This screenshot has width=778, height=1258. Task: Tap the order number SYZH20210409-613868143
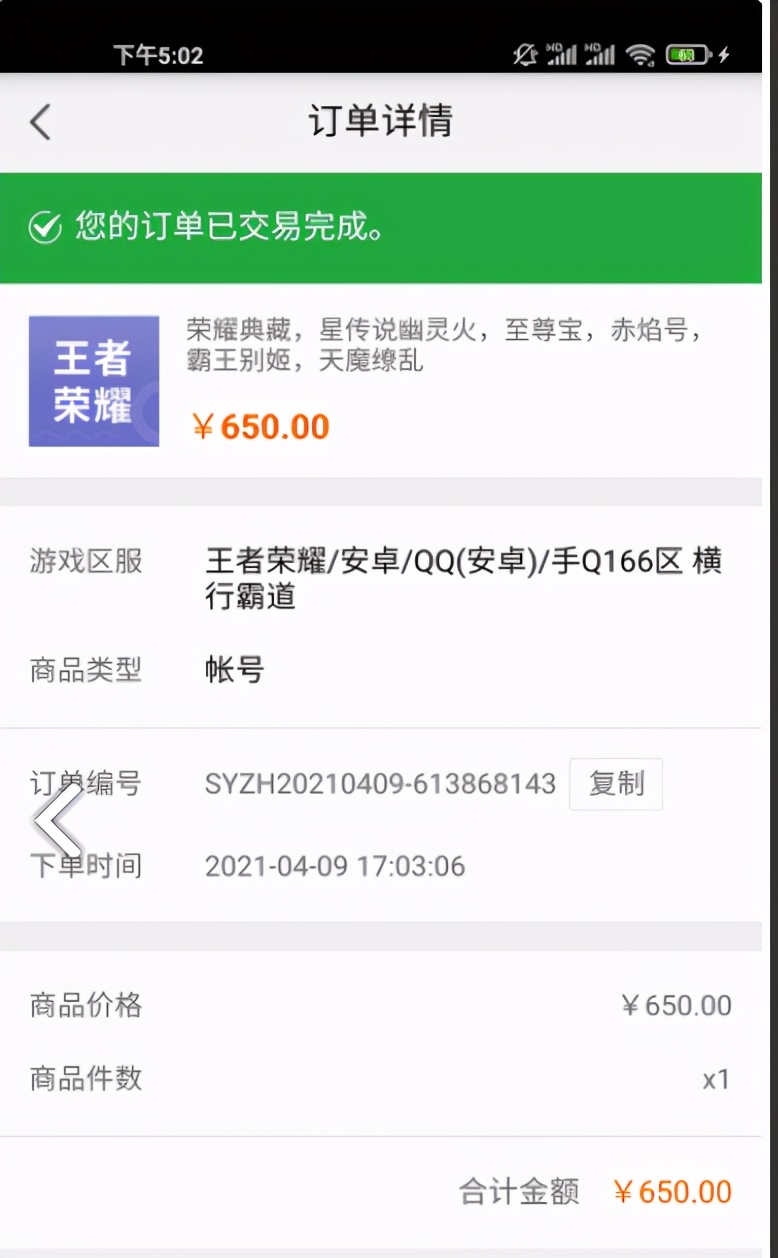(380, 785)
